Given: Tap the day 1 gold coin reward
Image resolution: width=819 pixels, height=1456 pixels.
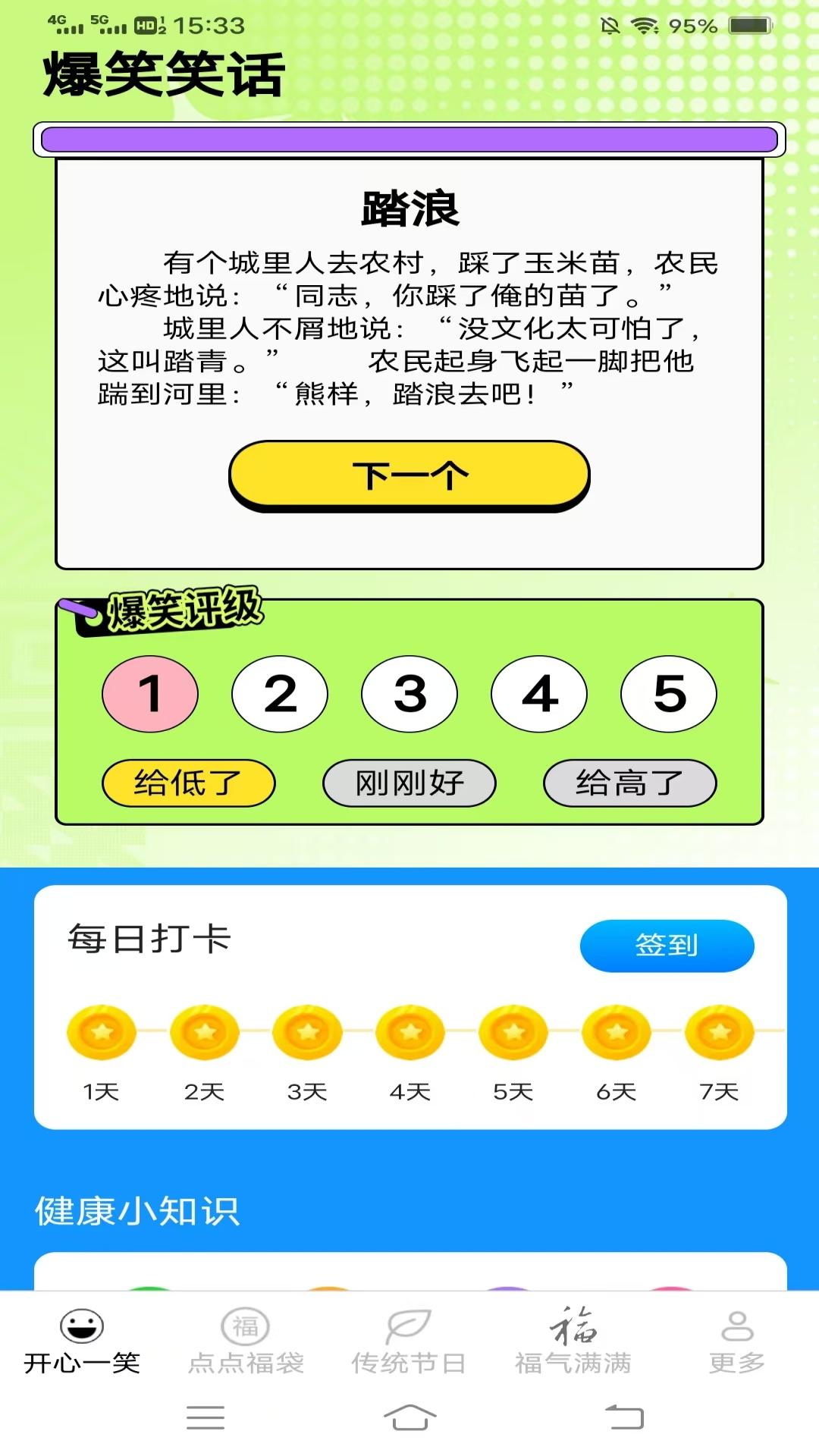Looking at the screenshot, I should (101, 1031).
